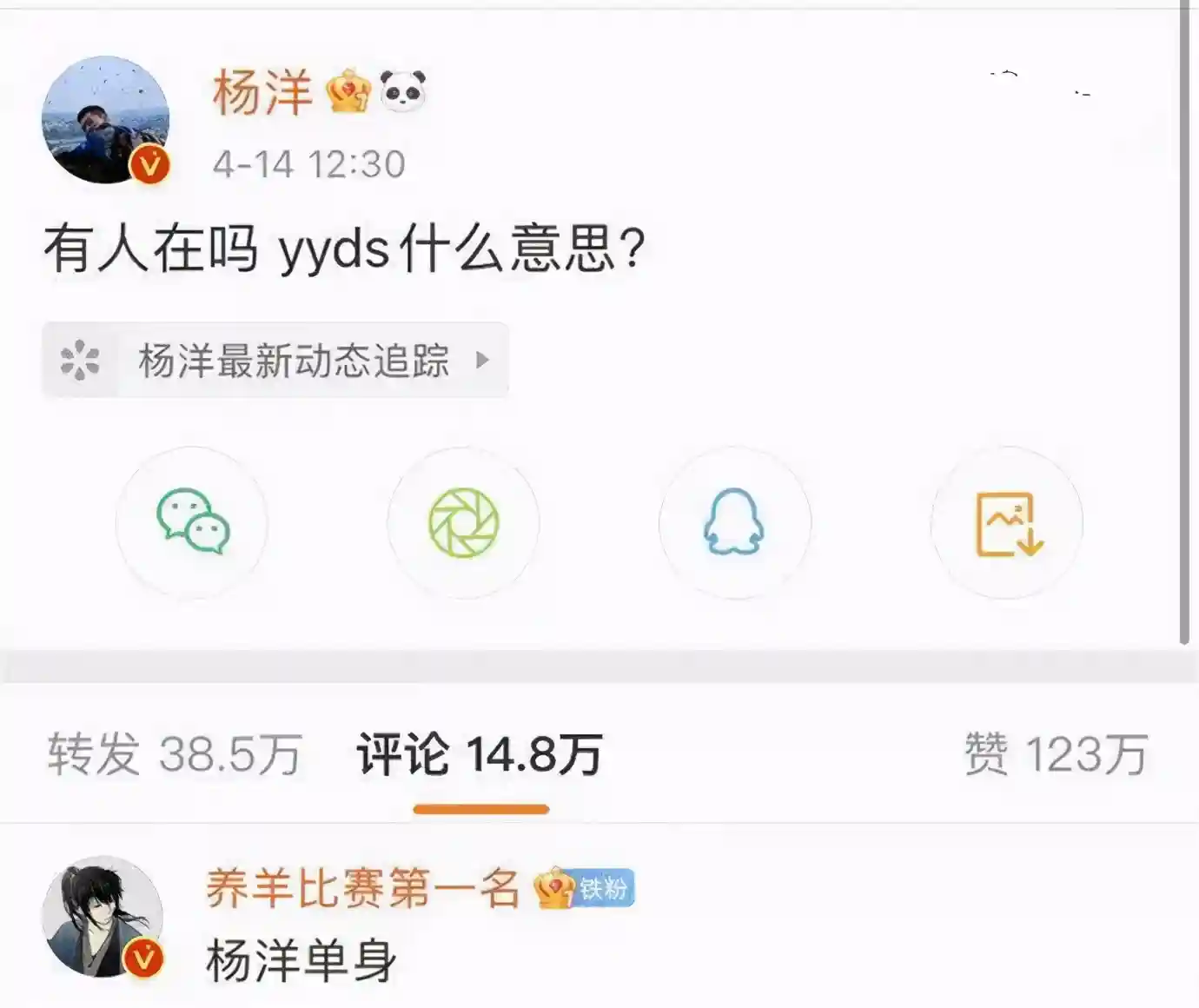Share the post to WeChat
The height and width of the screenshot is (1008, 1199).
point(192,522)
